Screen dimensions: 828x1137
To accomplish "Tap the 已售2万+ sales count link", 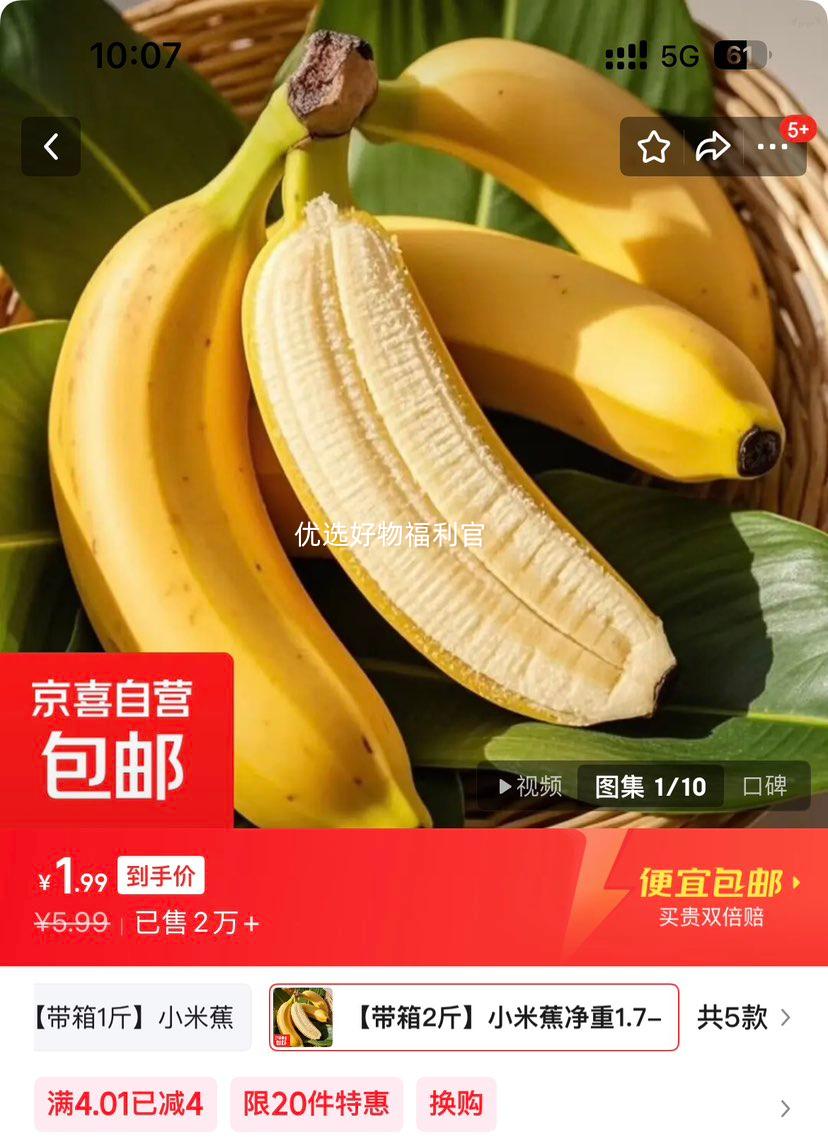I will pos(196,924).
